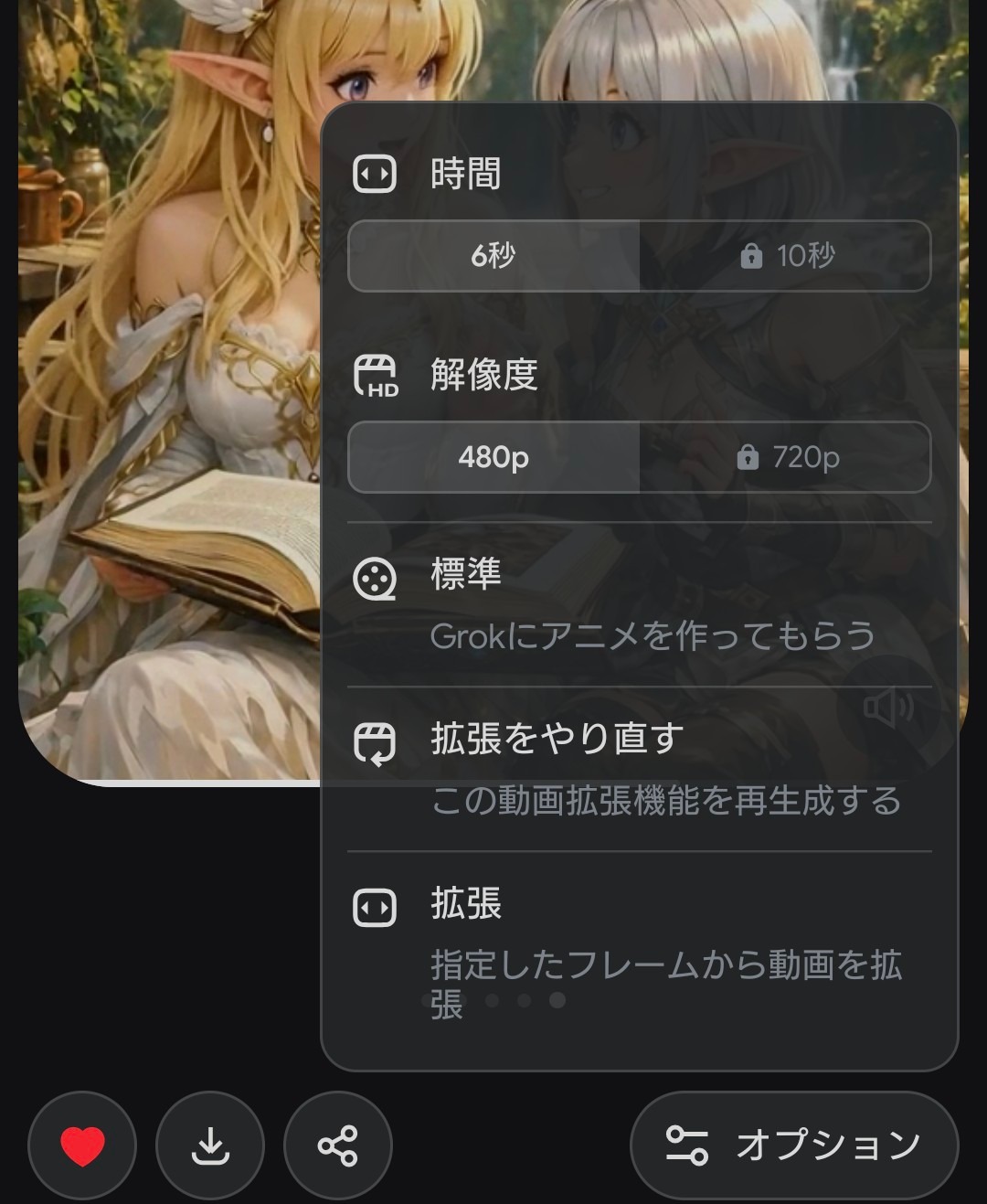
Task: Download the video
Action: [210, 1145]
